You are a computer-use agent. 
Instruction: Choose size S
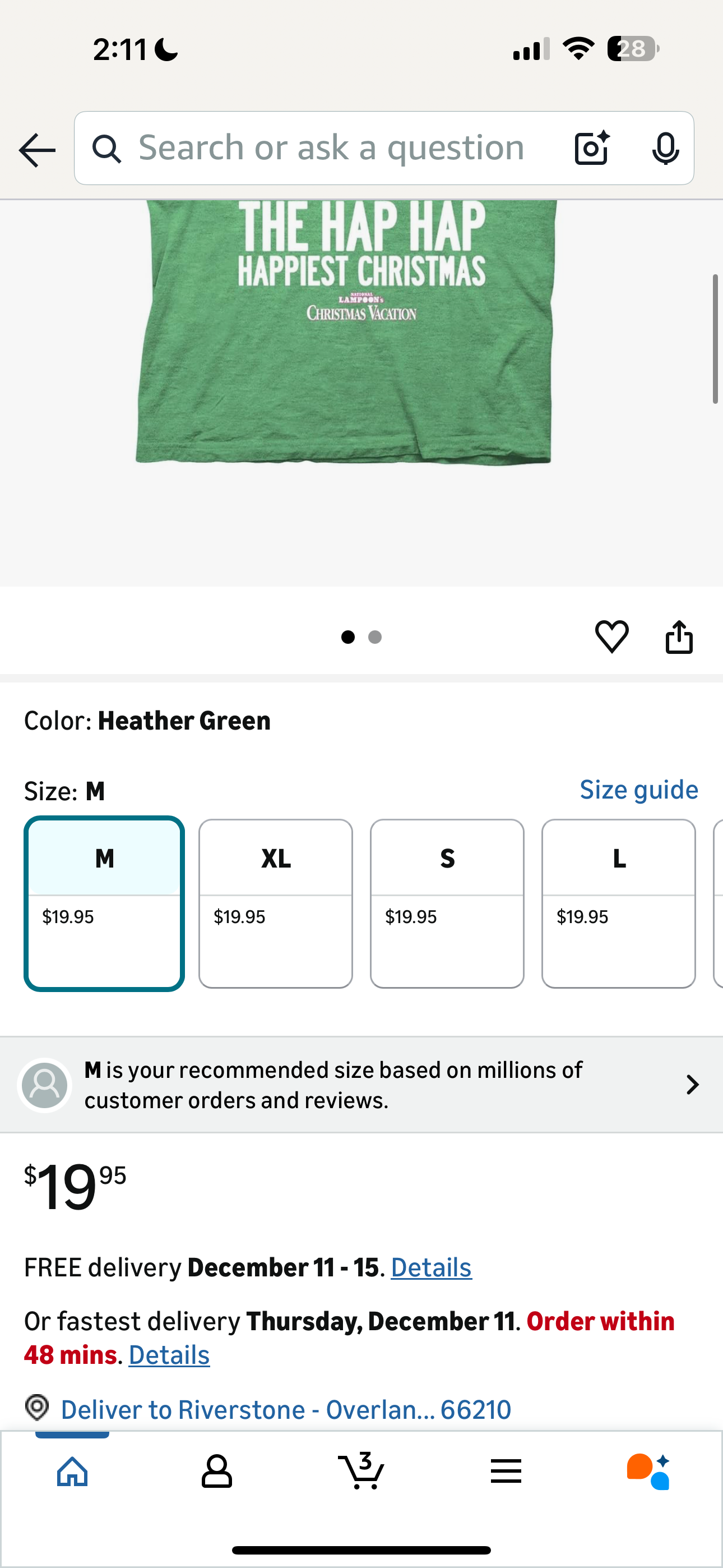coord(447,903)
